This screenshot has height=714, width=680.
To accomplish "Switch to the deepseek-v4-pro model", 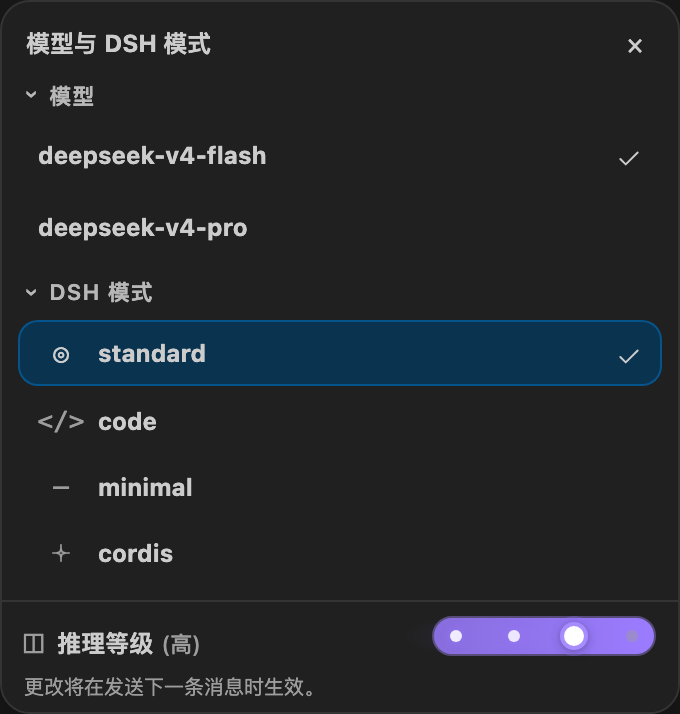I will click(x=340, y=228).
